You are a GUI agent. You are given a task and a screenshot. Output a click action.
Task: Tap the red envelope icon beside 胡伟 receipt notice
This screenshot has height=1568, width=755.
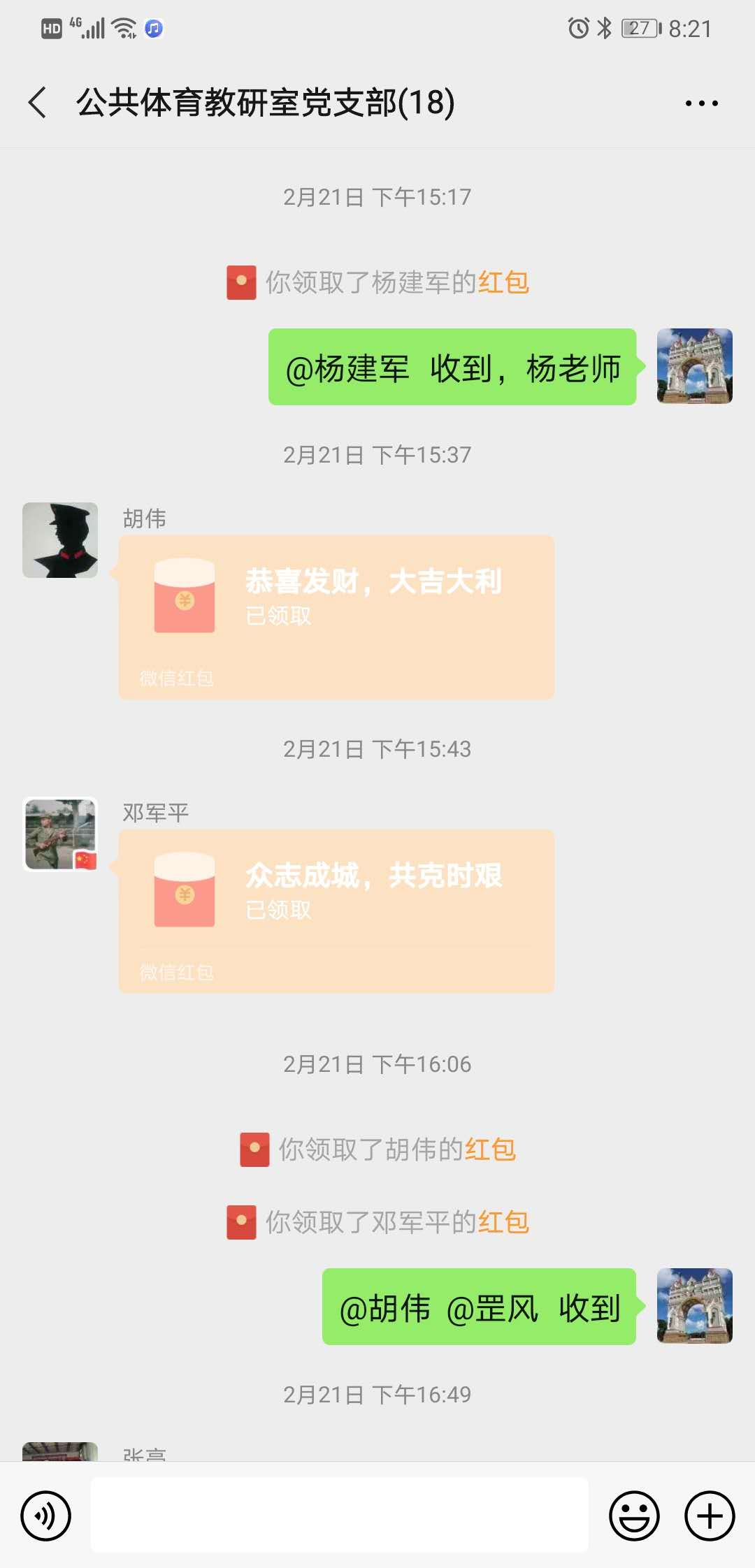click(x=254, y=1150)
